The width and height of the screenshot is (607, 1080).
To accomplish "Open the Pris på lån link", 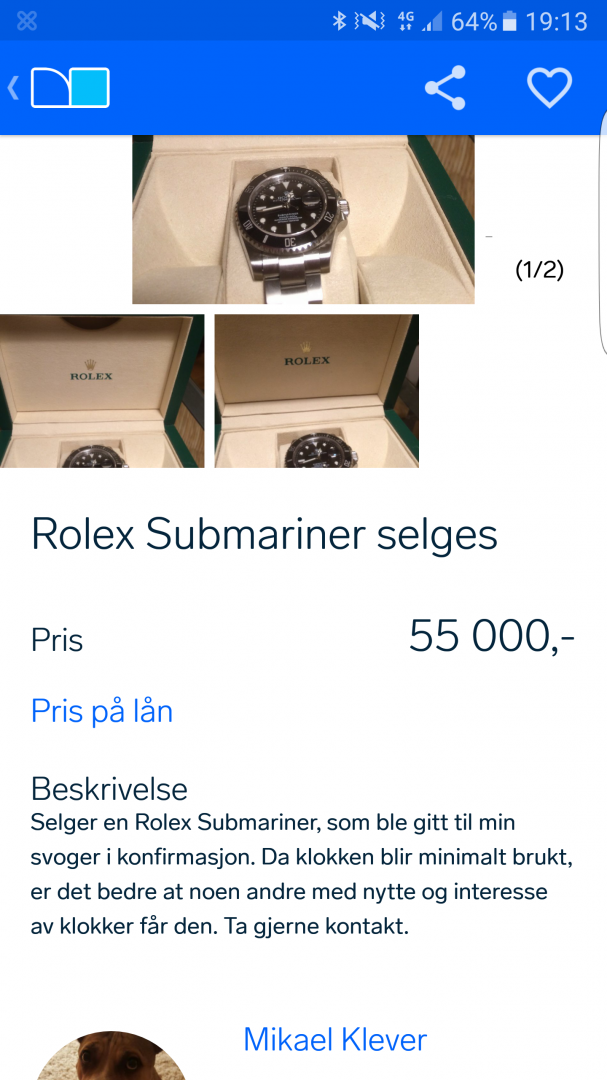I will click(x=102, y=711).
